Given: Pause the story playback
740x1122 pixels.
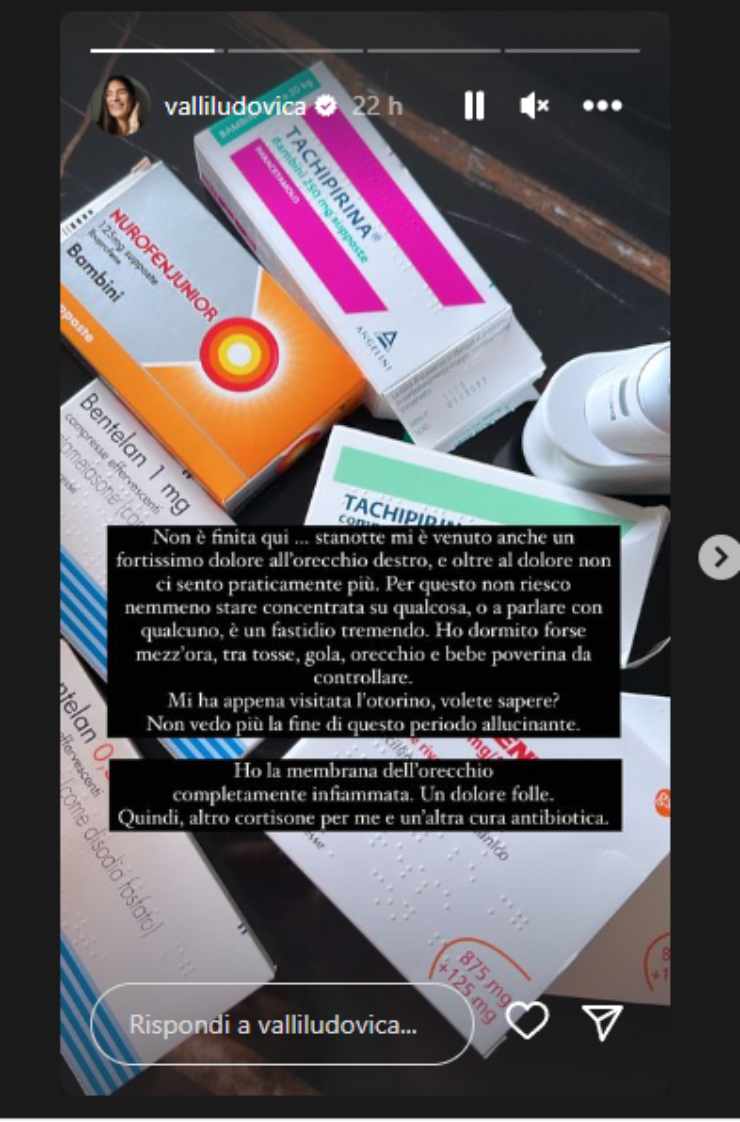Looking at the screenshot, I should (474, 105).
